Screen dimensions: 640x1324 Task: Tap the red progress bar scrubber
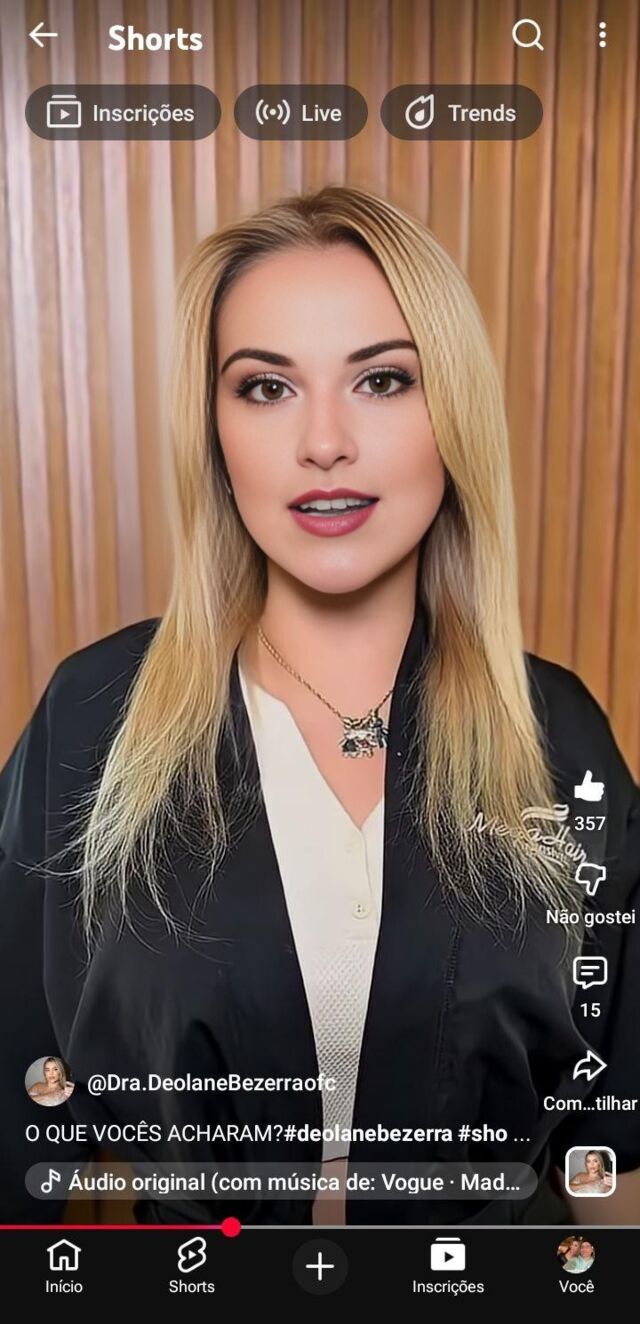231,1227
